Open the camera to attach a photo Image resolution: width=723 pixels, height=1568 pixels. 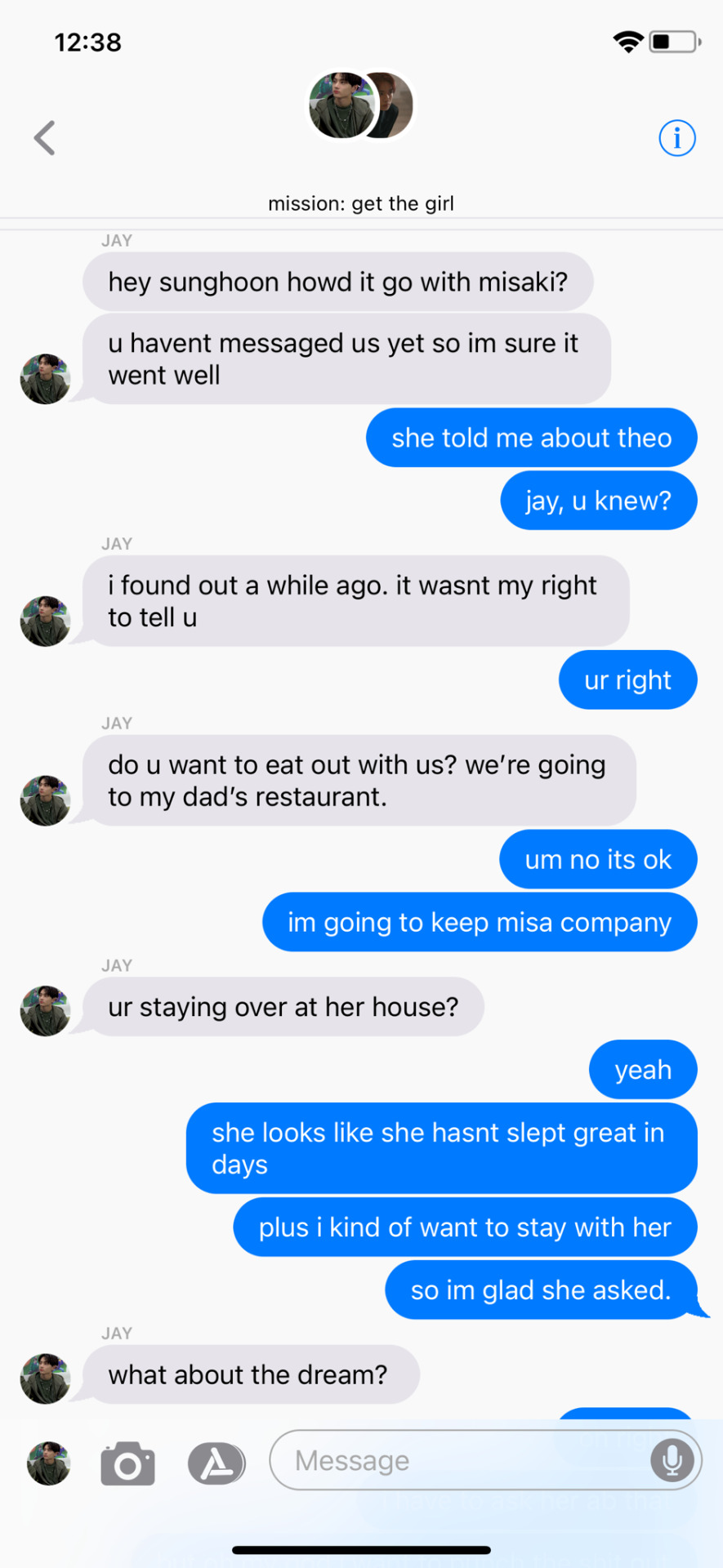127,1463
